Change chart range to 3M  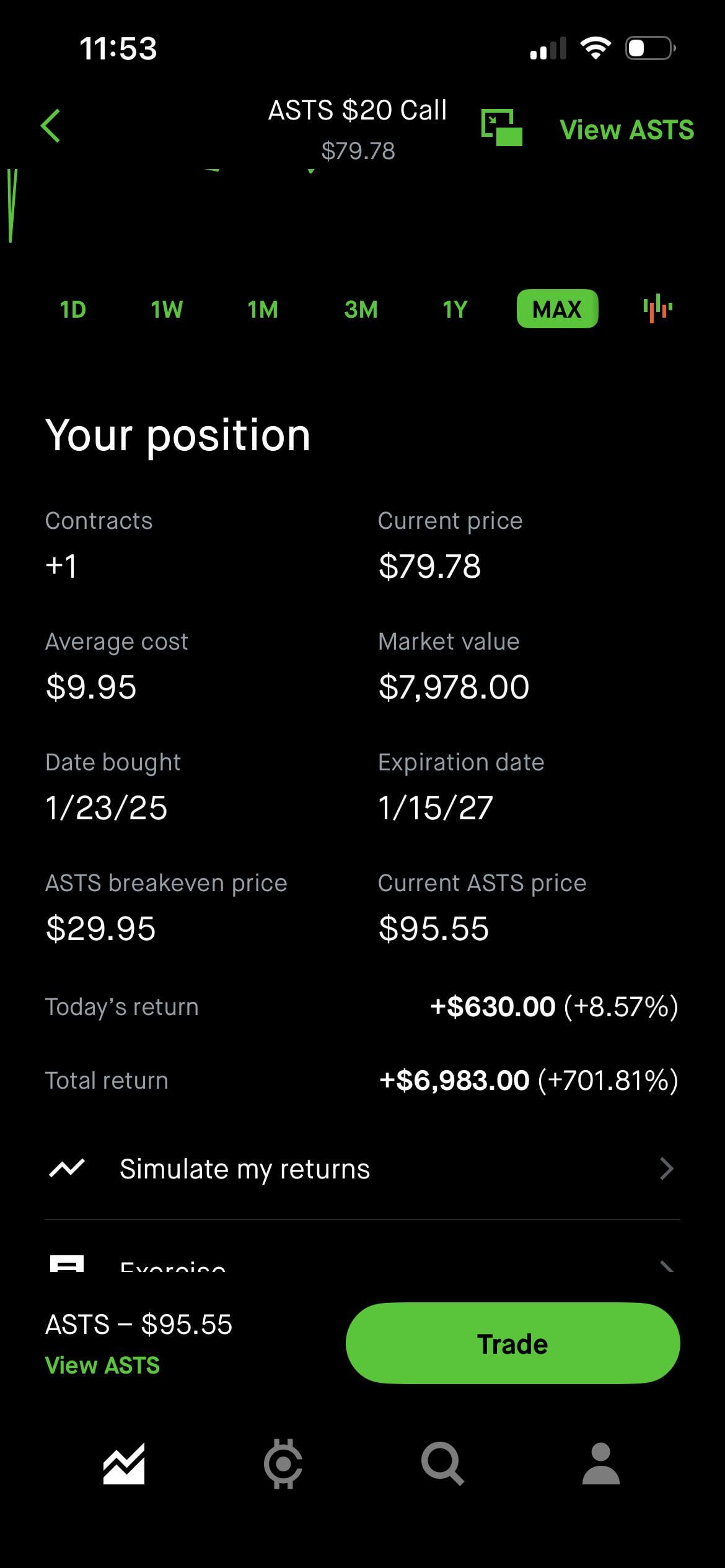point(361,309)
